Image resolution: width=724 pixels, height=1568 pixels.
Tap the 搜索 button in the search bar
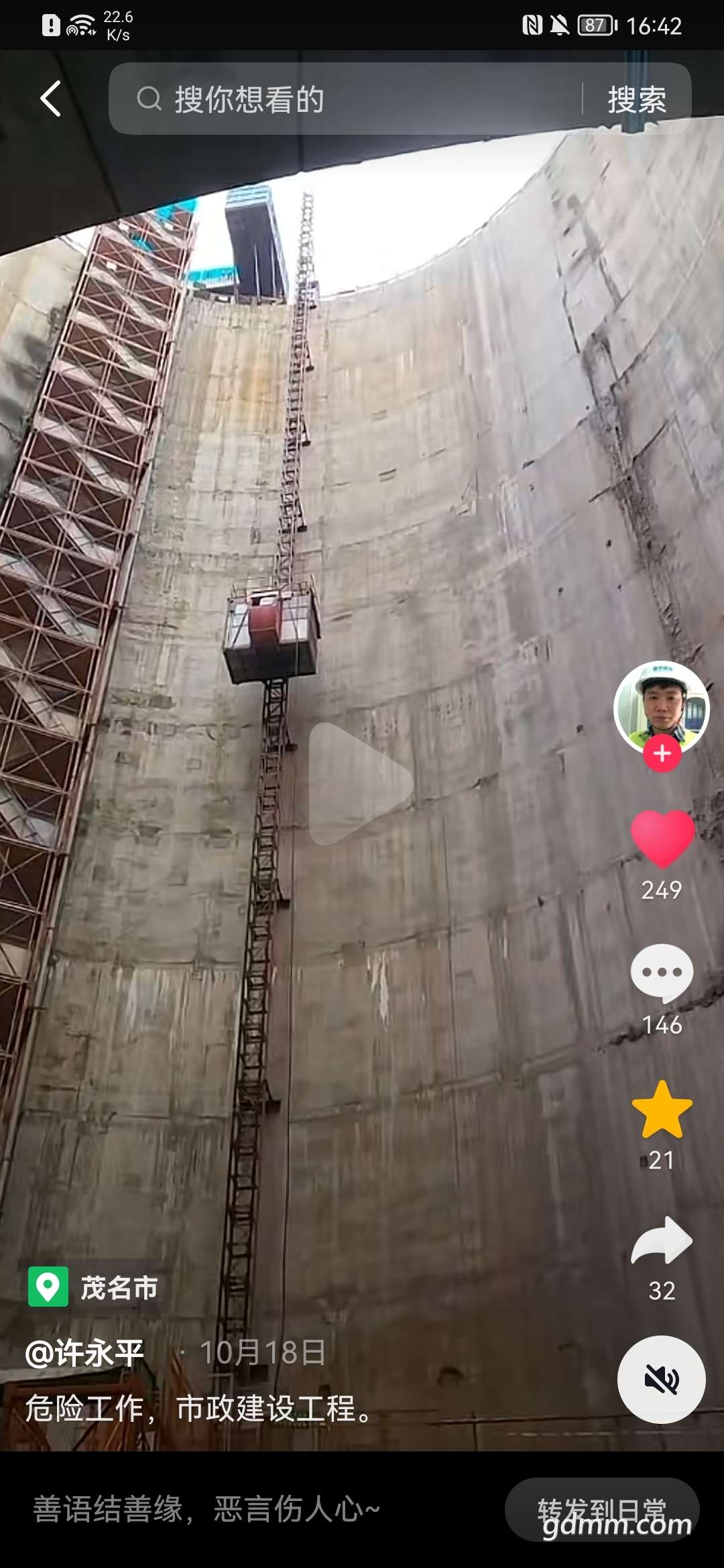[637, 99]
